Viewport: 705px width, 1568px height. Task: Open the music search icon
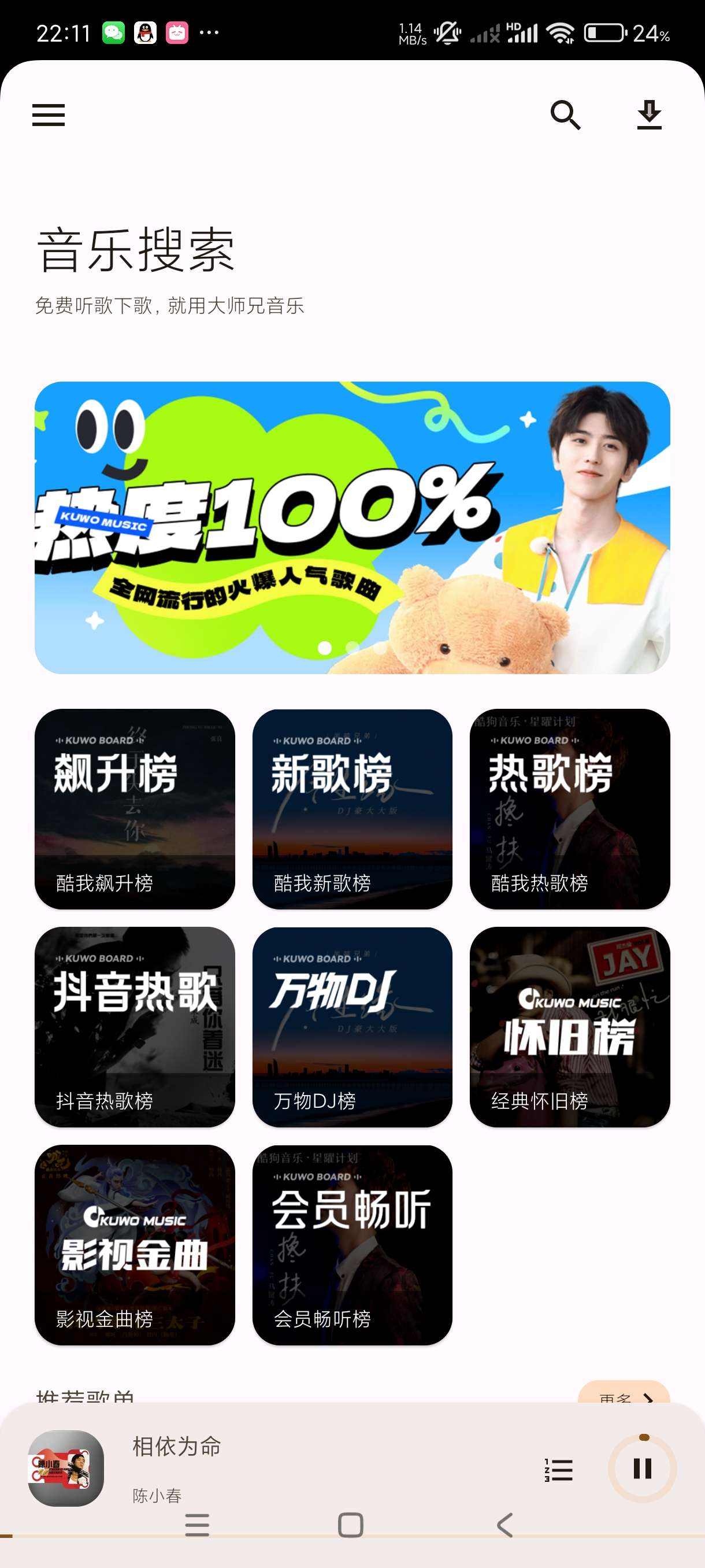tap(565, 114)
